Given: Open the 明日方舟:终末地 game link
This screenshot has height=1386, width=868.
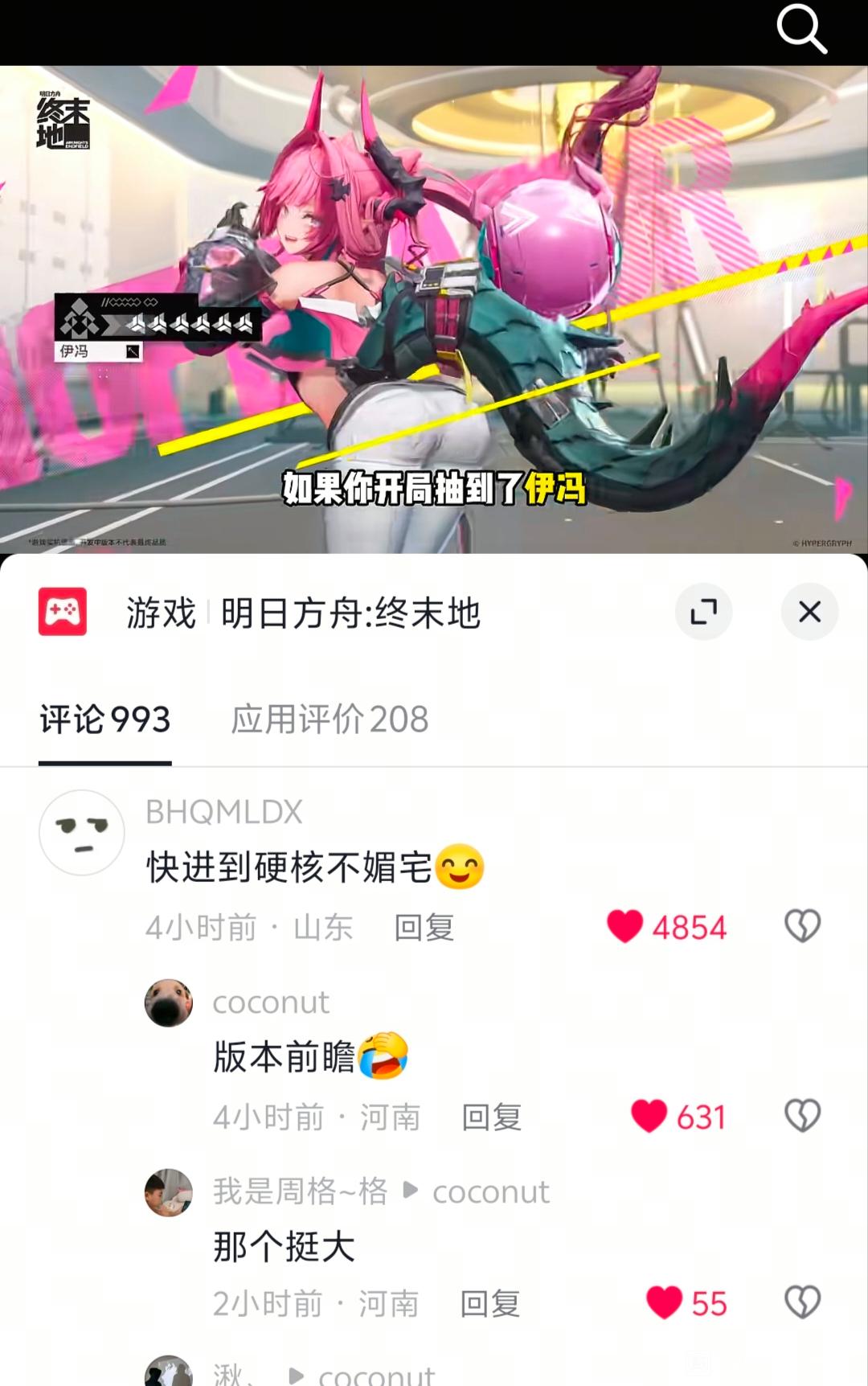Looking at the screenshot, I should tap(350, 613).
